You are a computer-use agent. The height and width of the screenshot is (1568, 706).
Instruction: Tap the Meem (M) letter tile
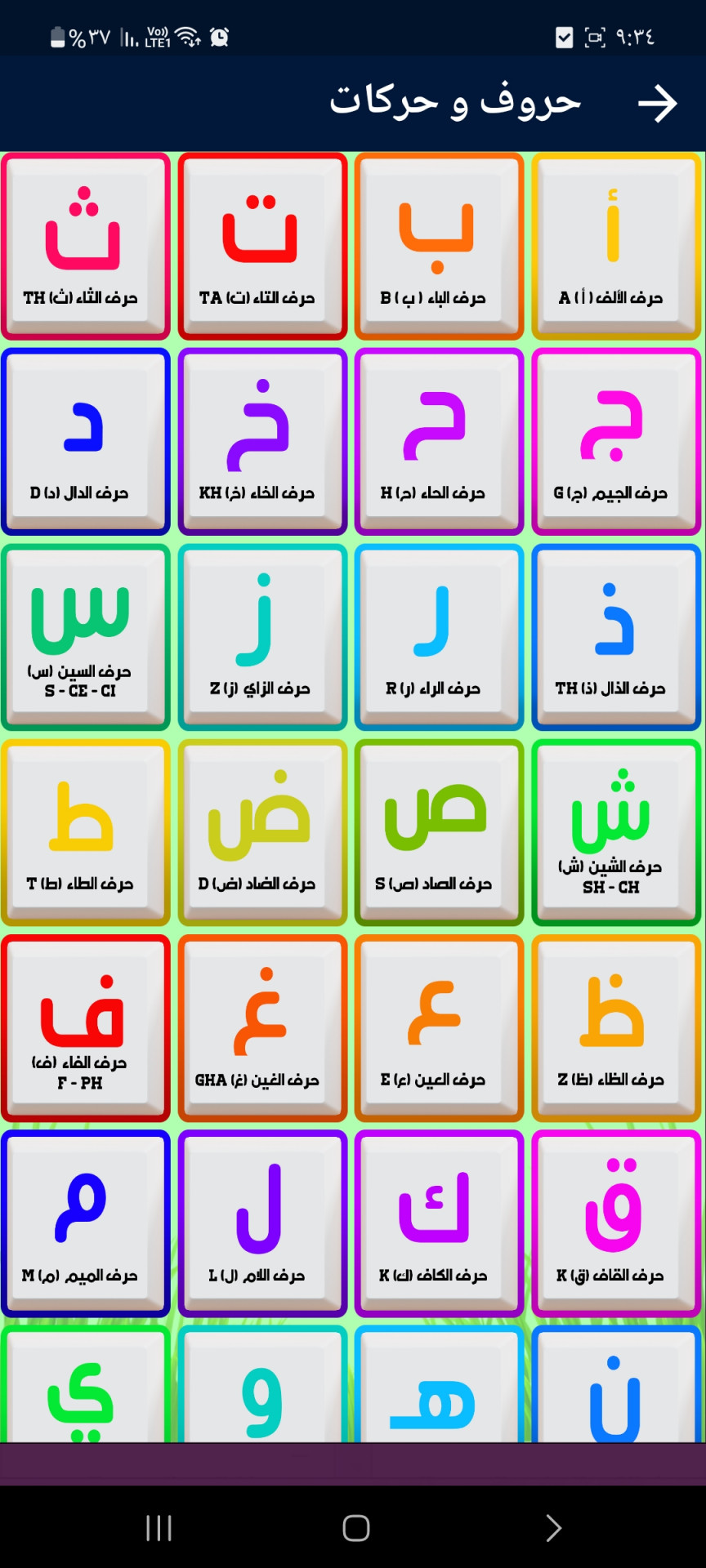click(86, 1223)
